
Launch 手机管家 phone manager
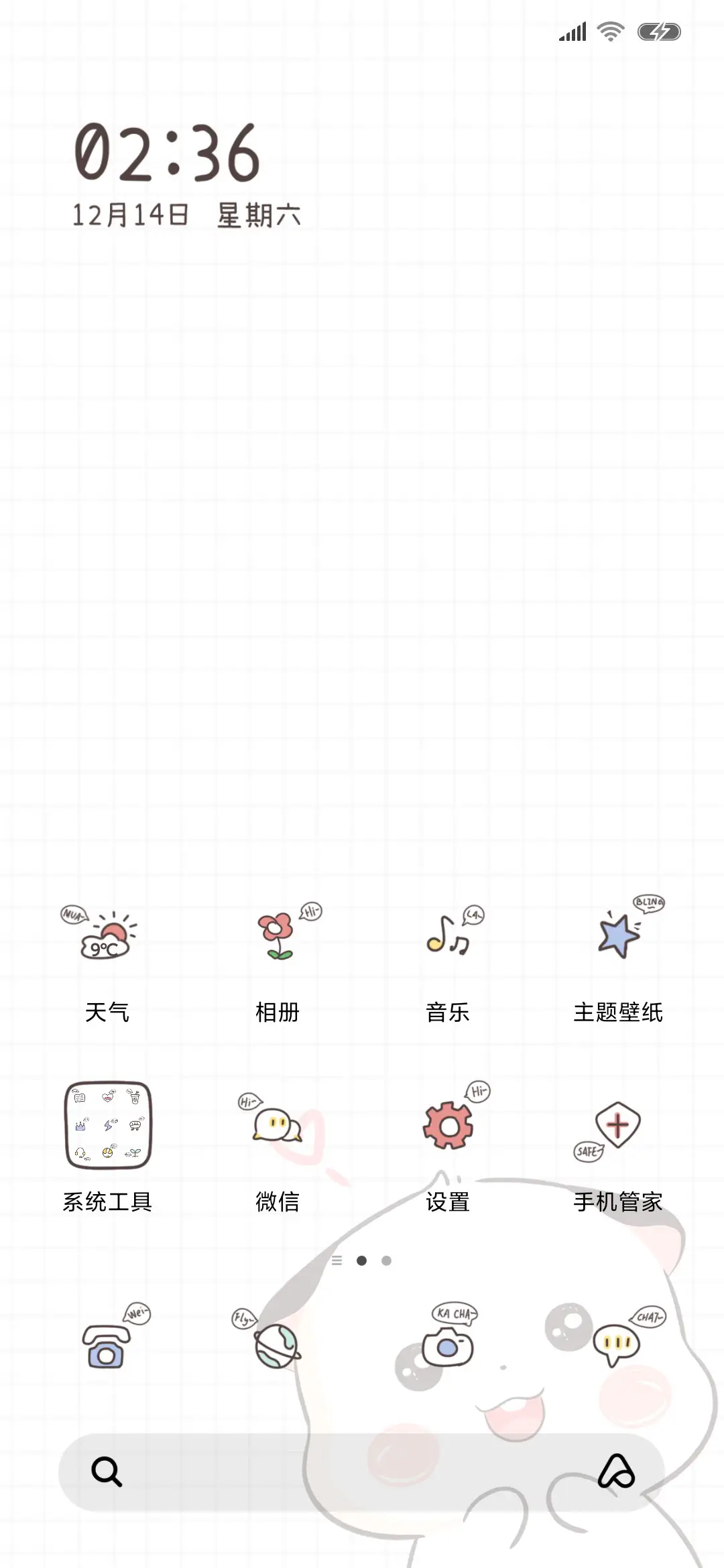click(x=618, y=1126)
